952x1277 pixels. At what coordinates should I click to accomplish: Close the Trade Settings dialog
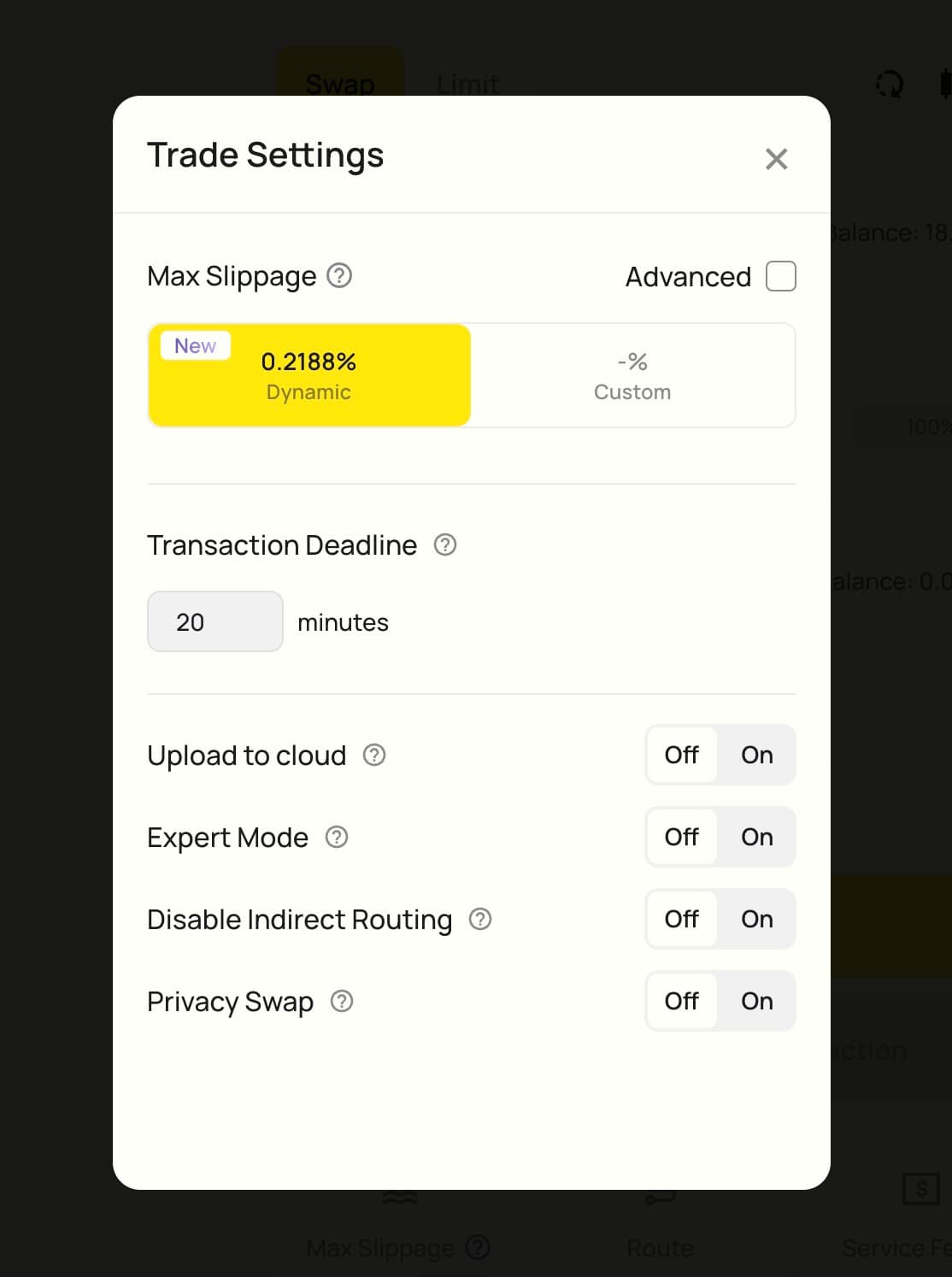pyautogui.click(x=776, y=159)
